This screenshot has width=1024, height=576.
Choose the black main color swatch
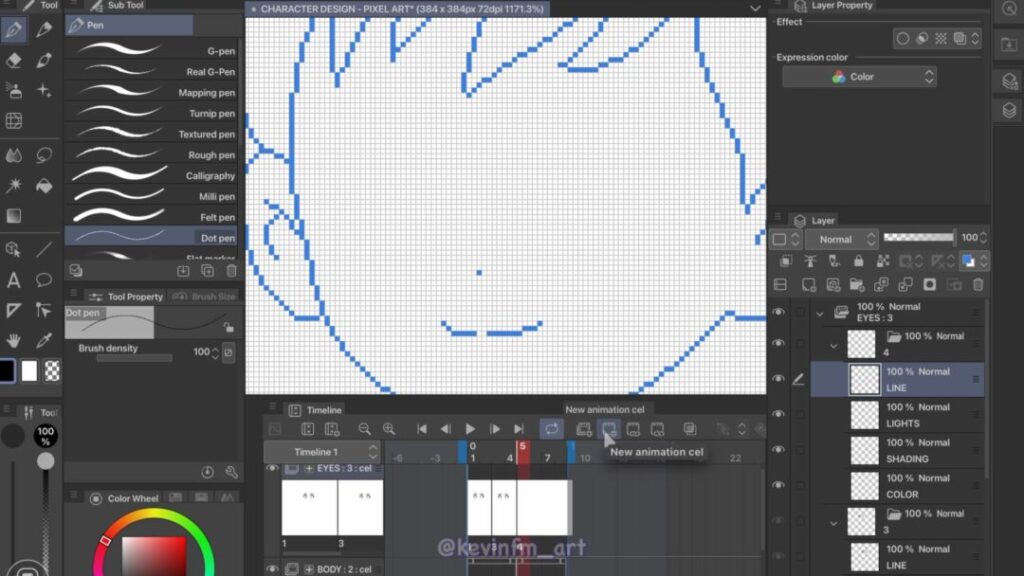coord(8,371)
